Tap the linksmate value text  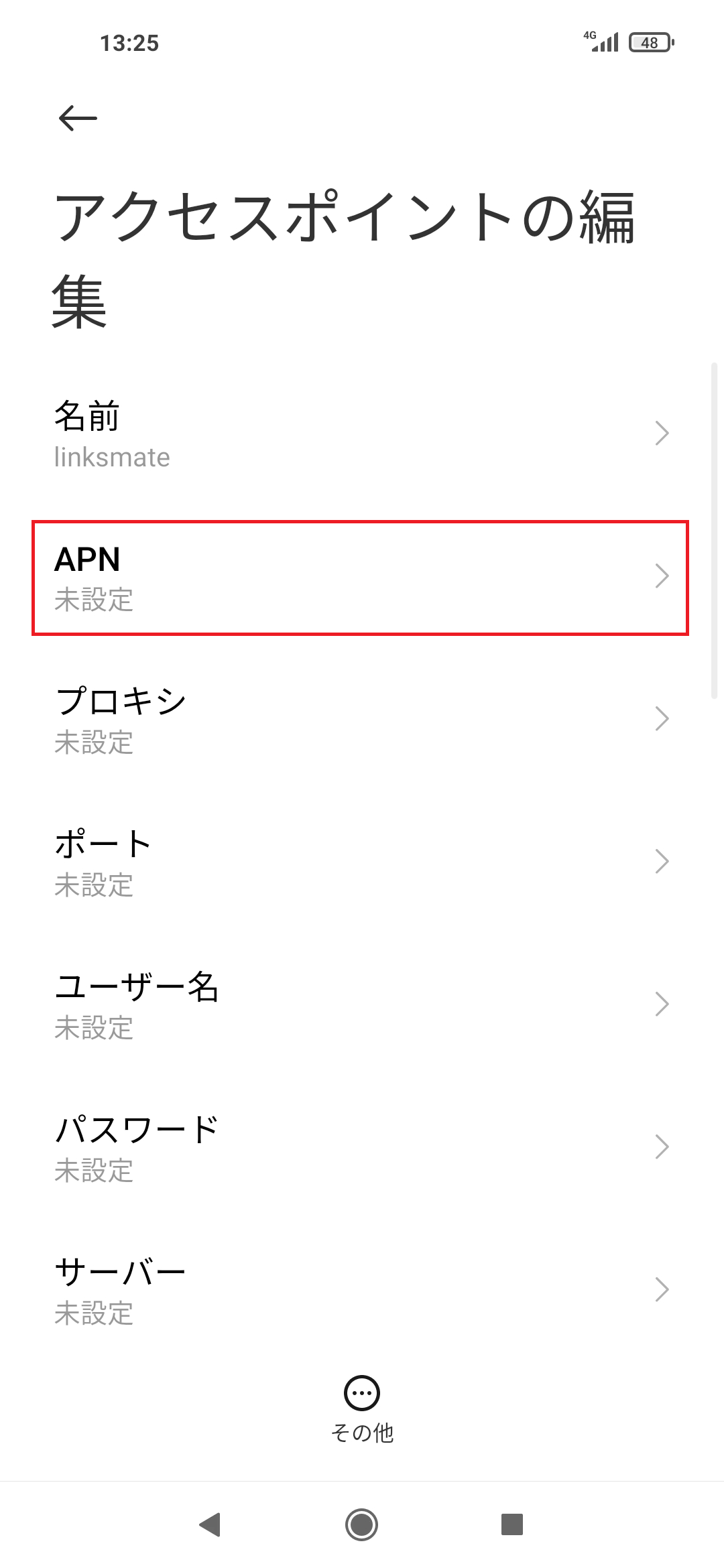pyautogui.click(x=112, y=458)
